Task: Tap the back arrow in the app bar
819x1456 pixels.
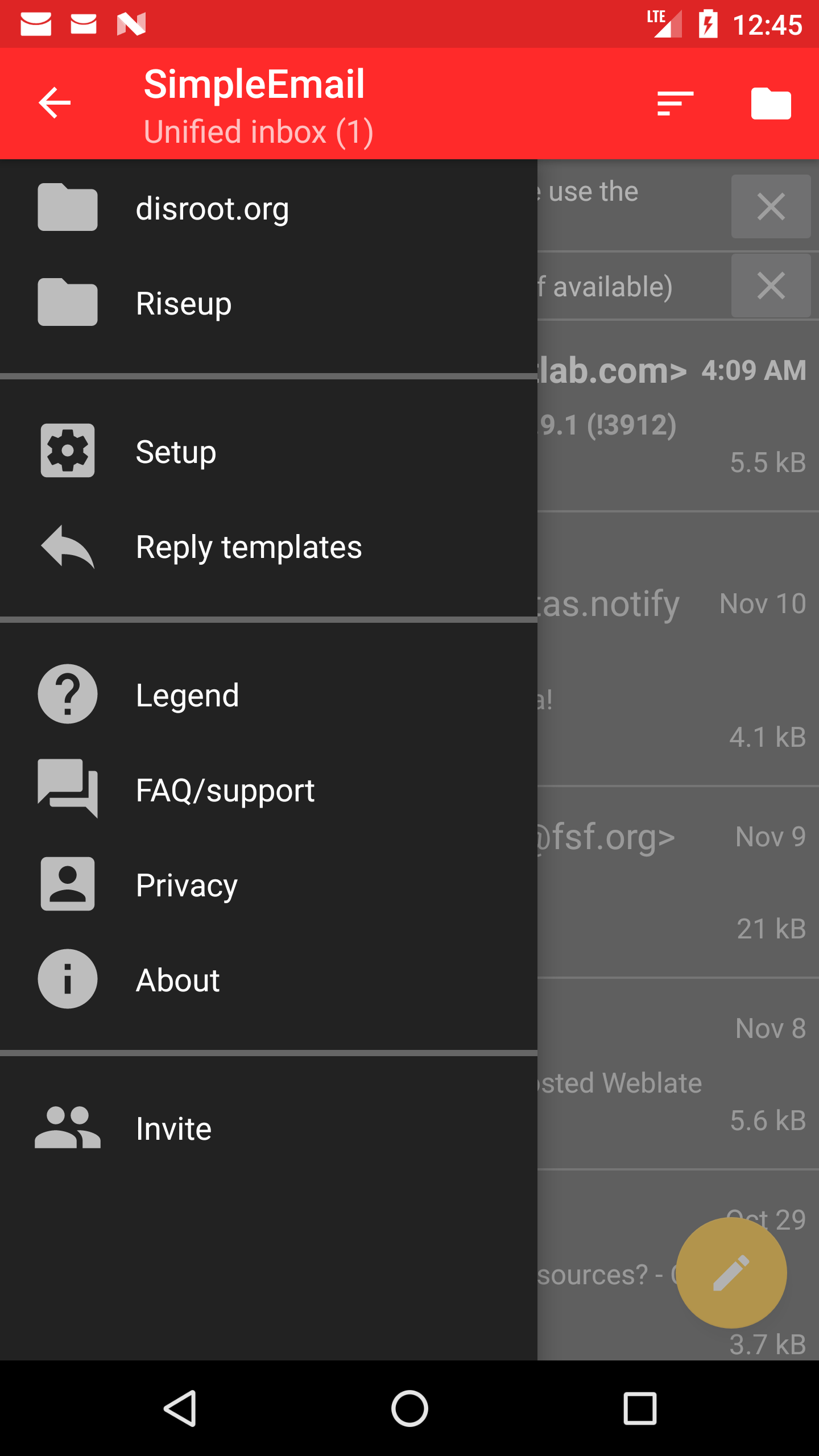Action: point(55,103)
